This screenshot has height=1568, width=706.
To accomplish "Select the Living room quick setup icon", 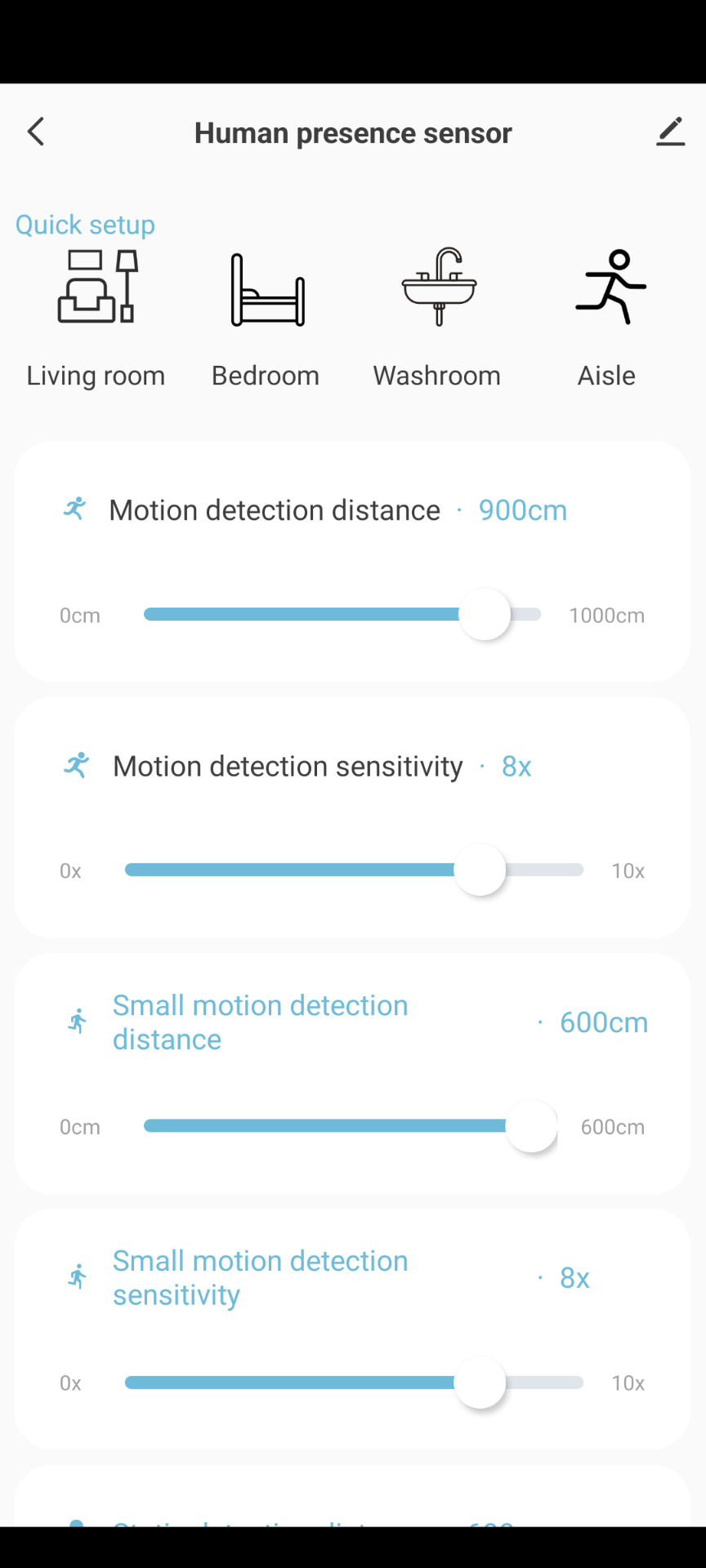I will pos(96,287).
